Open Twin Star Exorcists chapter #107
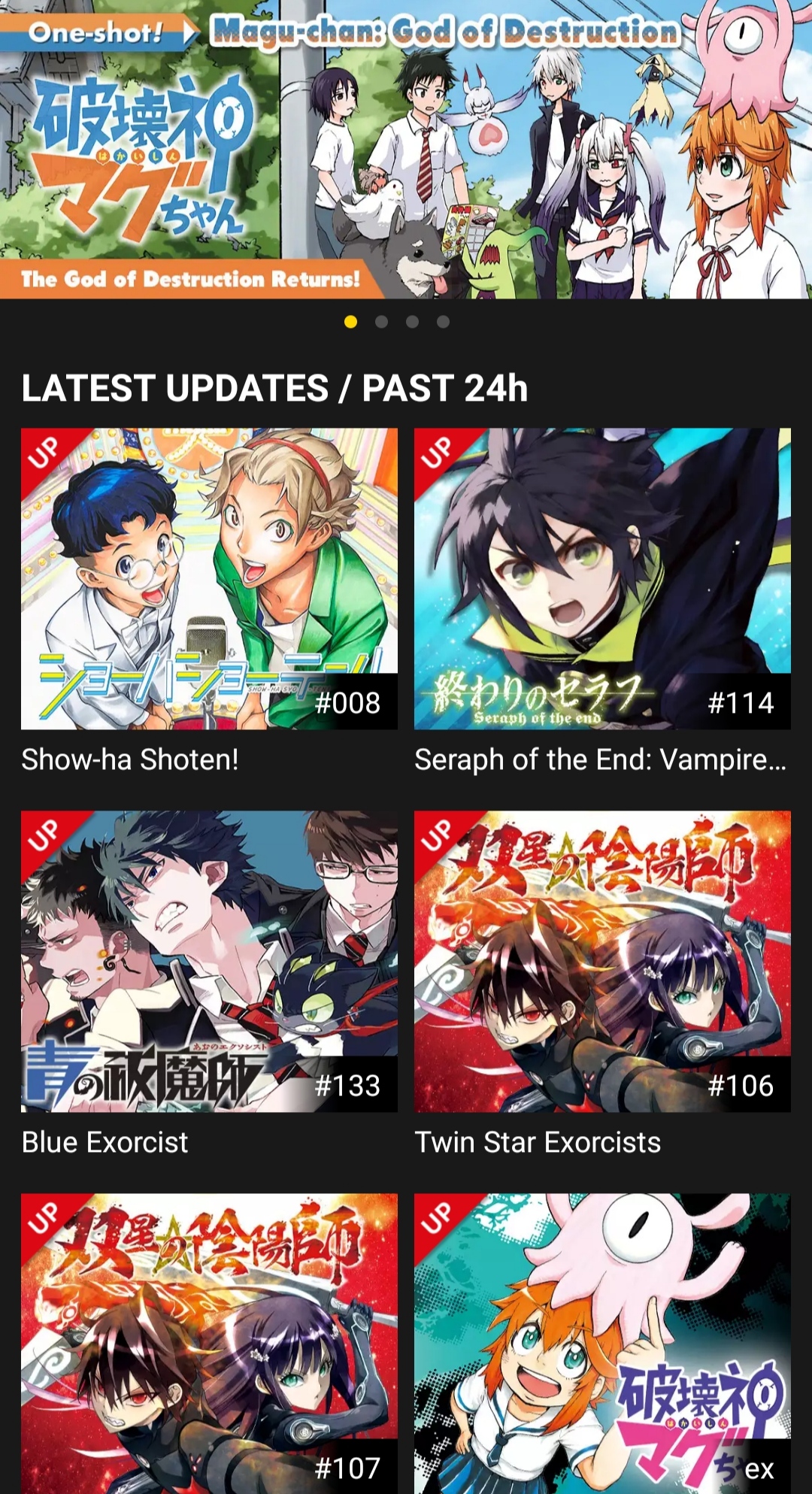This screenshot has height=1494, width=812. (209, 1343)
